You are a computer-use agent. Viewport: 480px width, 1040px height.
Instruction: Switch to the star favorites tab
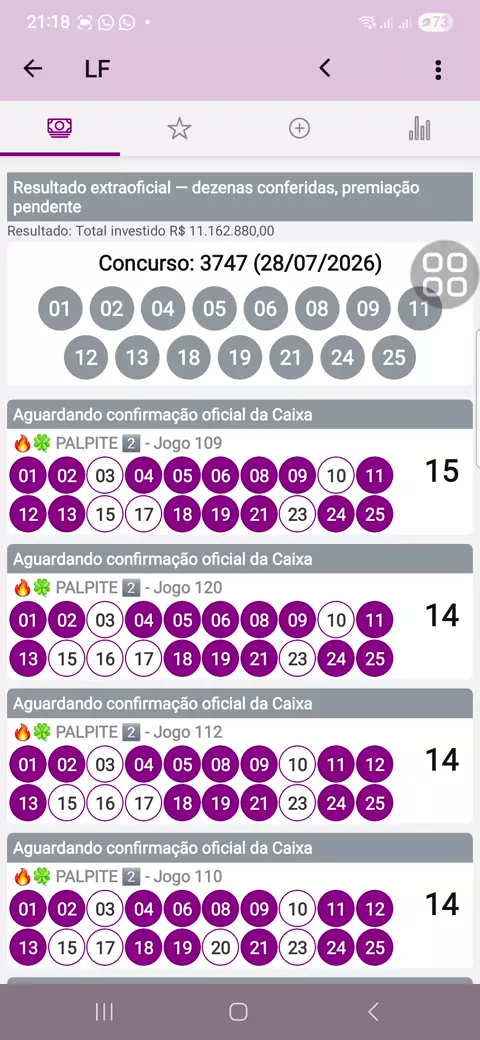179,129
